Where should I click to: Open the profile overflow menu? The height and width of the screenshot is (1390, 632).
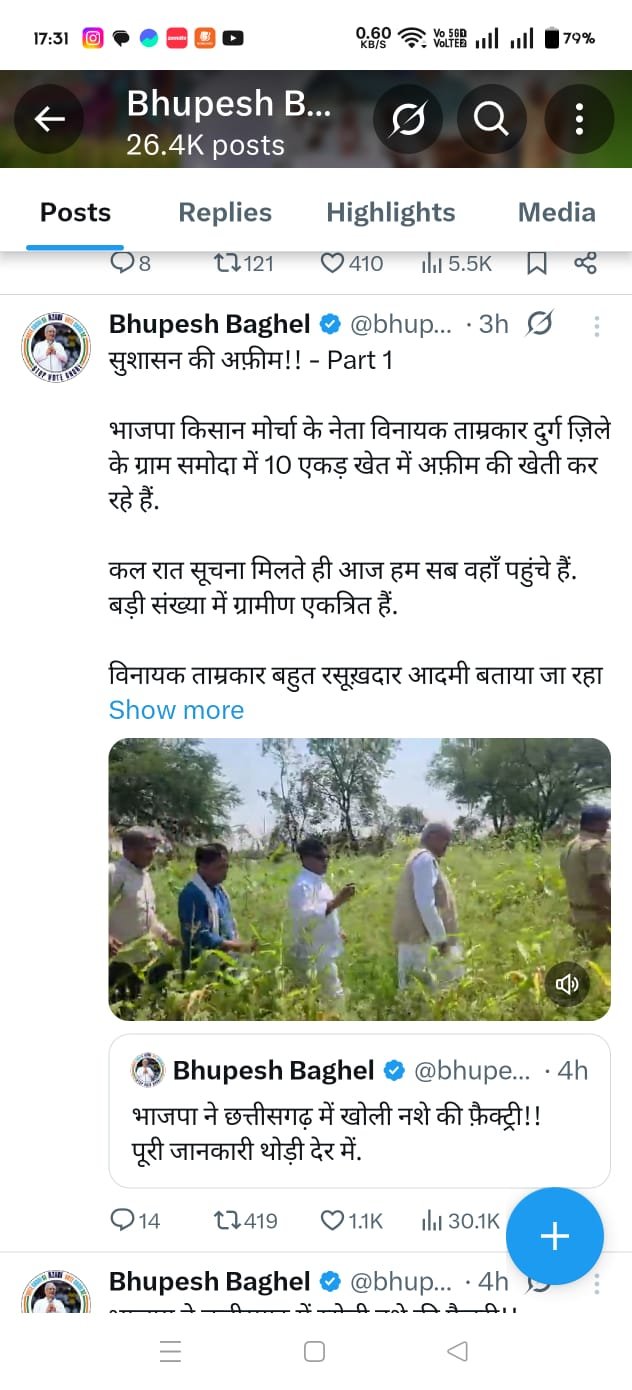tap(579, 120)
